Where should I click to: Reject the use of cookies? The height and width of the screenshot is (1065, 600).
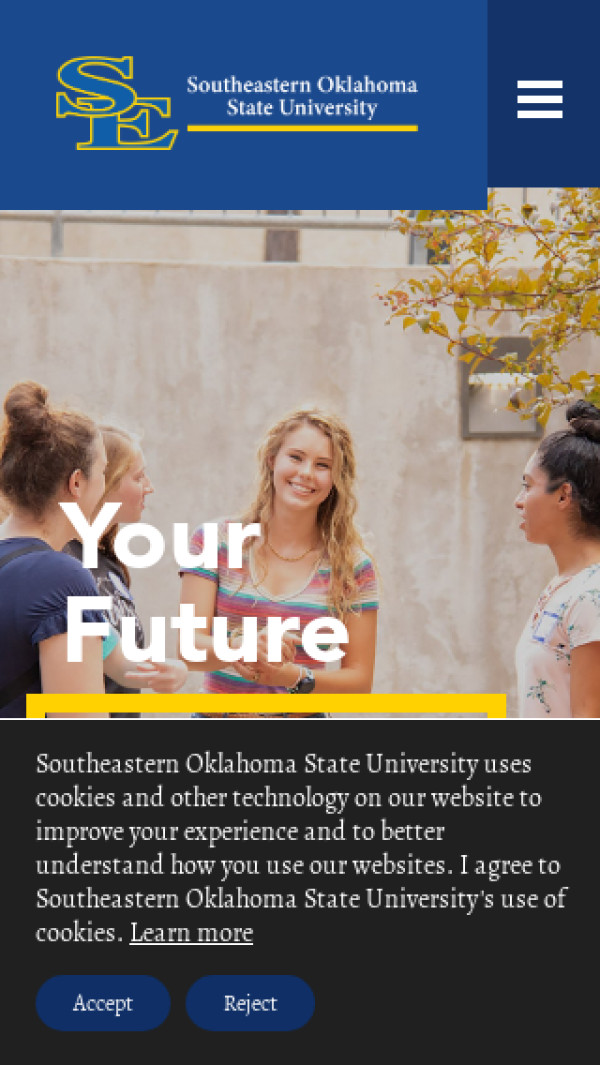point(250,1003)
